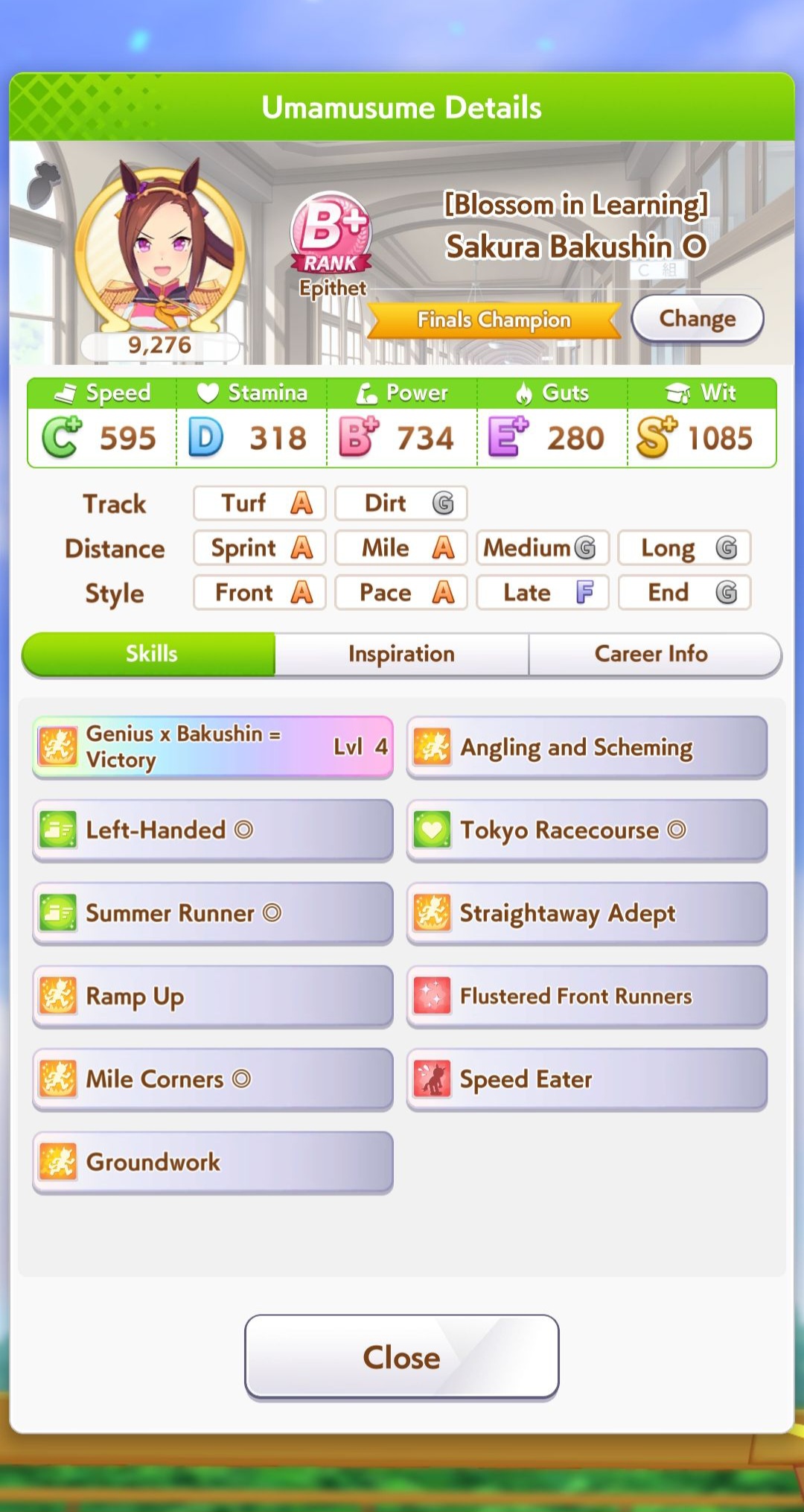Tap the Change epithet button
804x1512 pixels.
(x=697, y=319)
